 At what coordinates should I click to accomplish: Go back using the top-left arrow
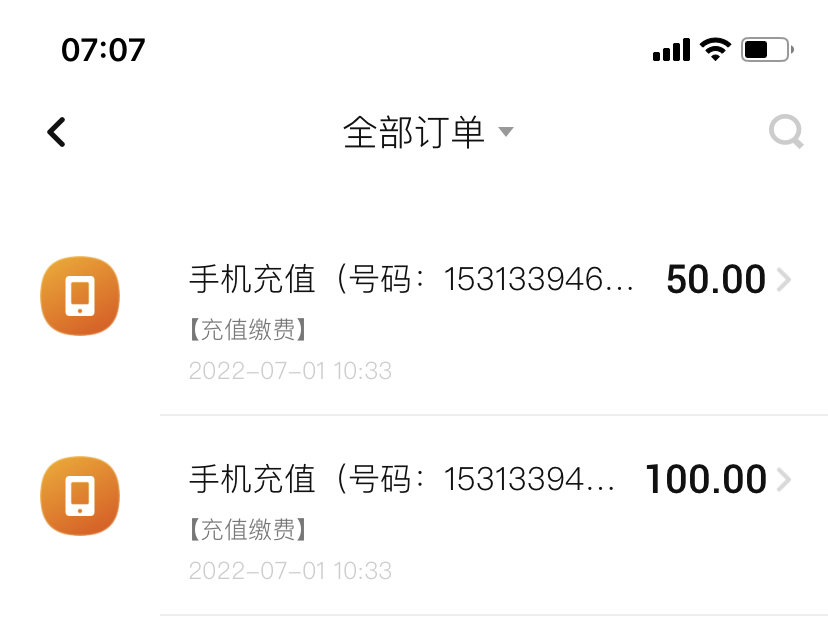[57, 132]
